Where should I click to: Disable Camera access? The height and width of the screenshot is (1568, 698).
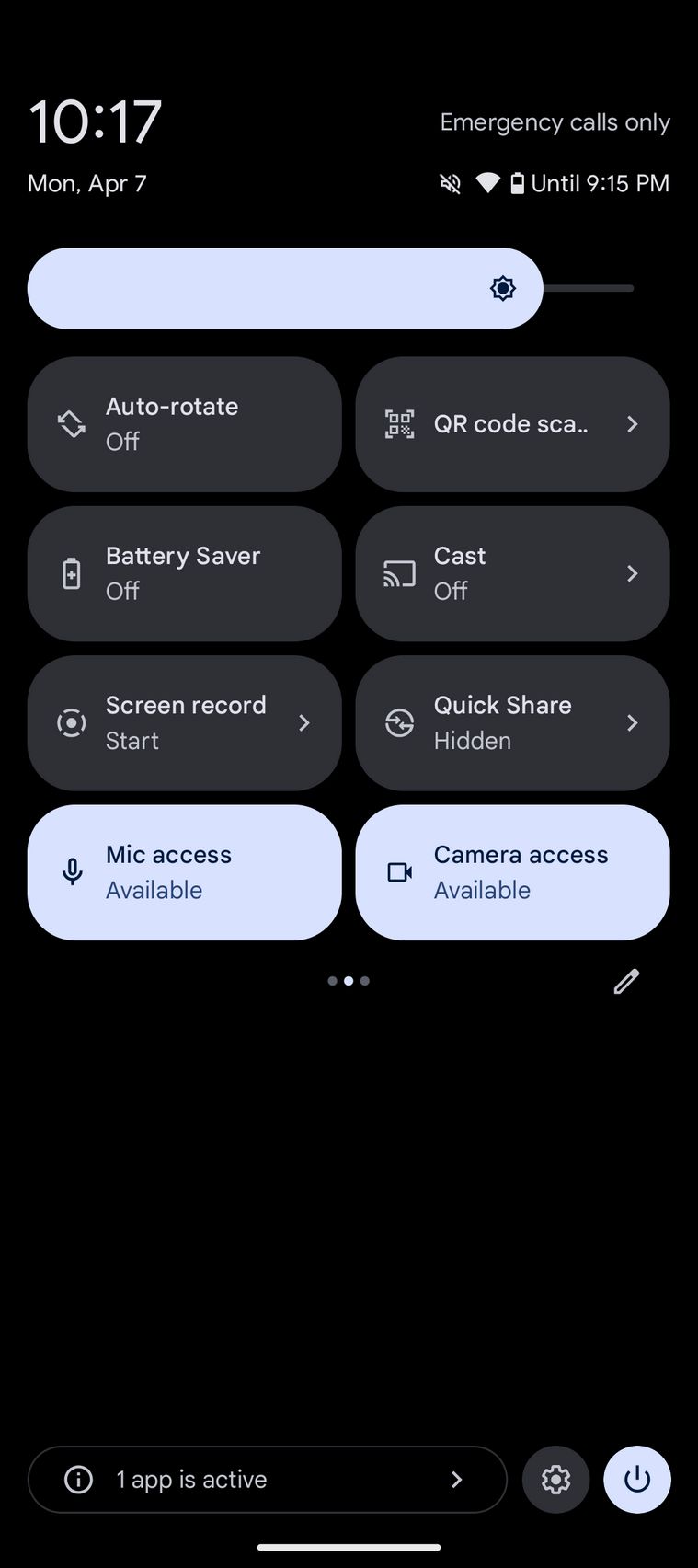[512, 872]
